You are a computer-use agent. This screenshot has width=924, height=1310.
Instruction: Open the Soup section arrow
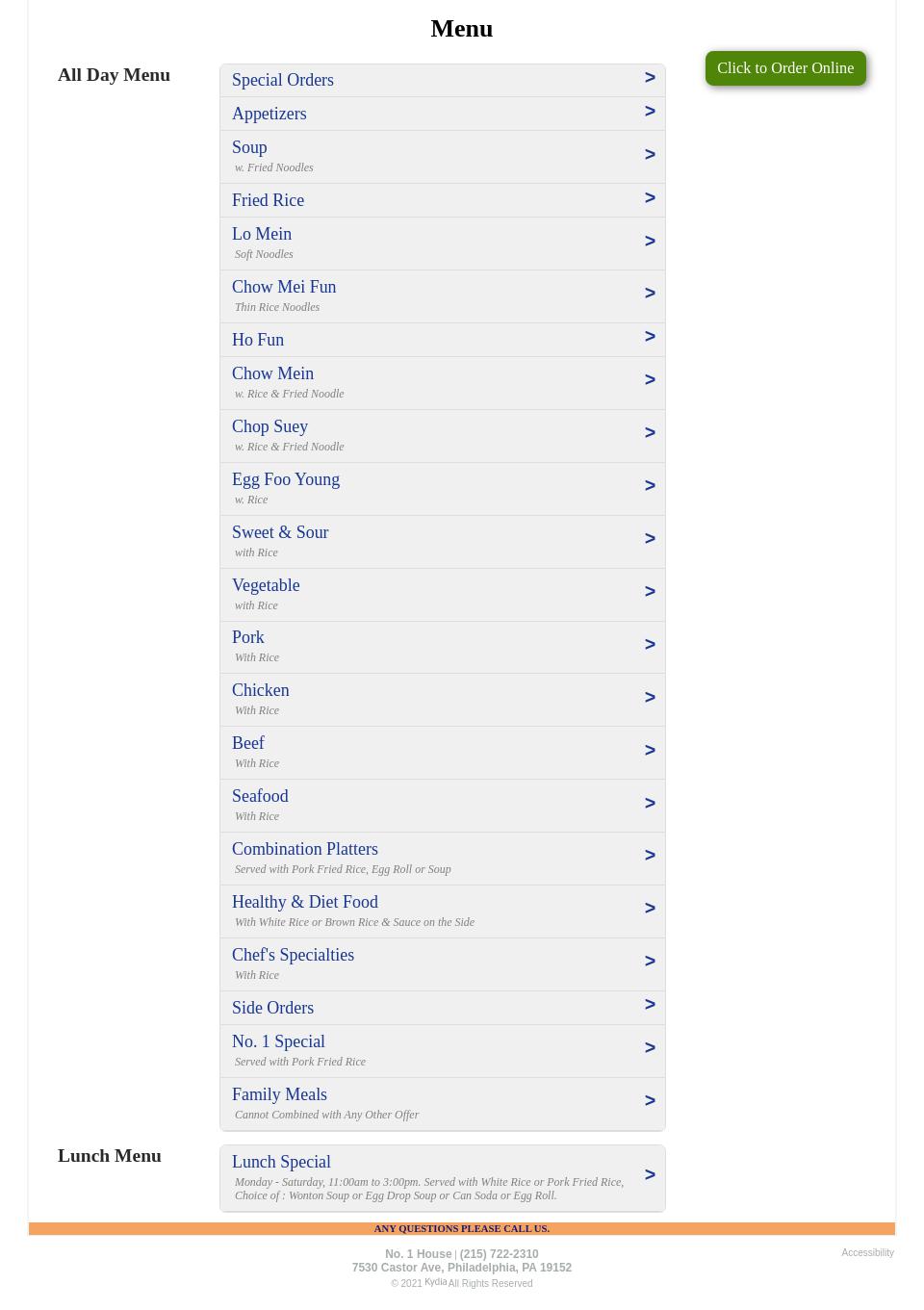pos(650,156)
